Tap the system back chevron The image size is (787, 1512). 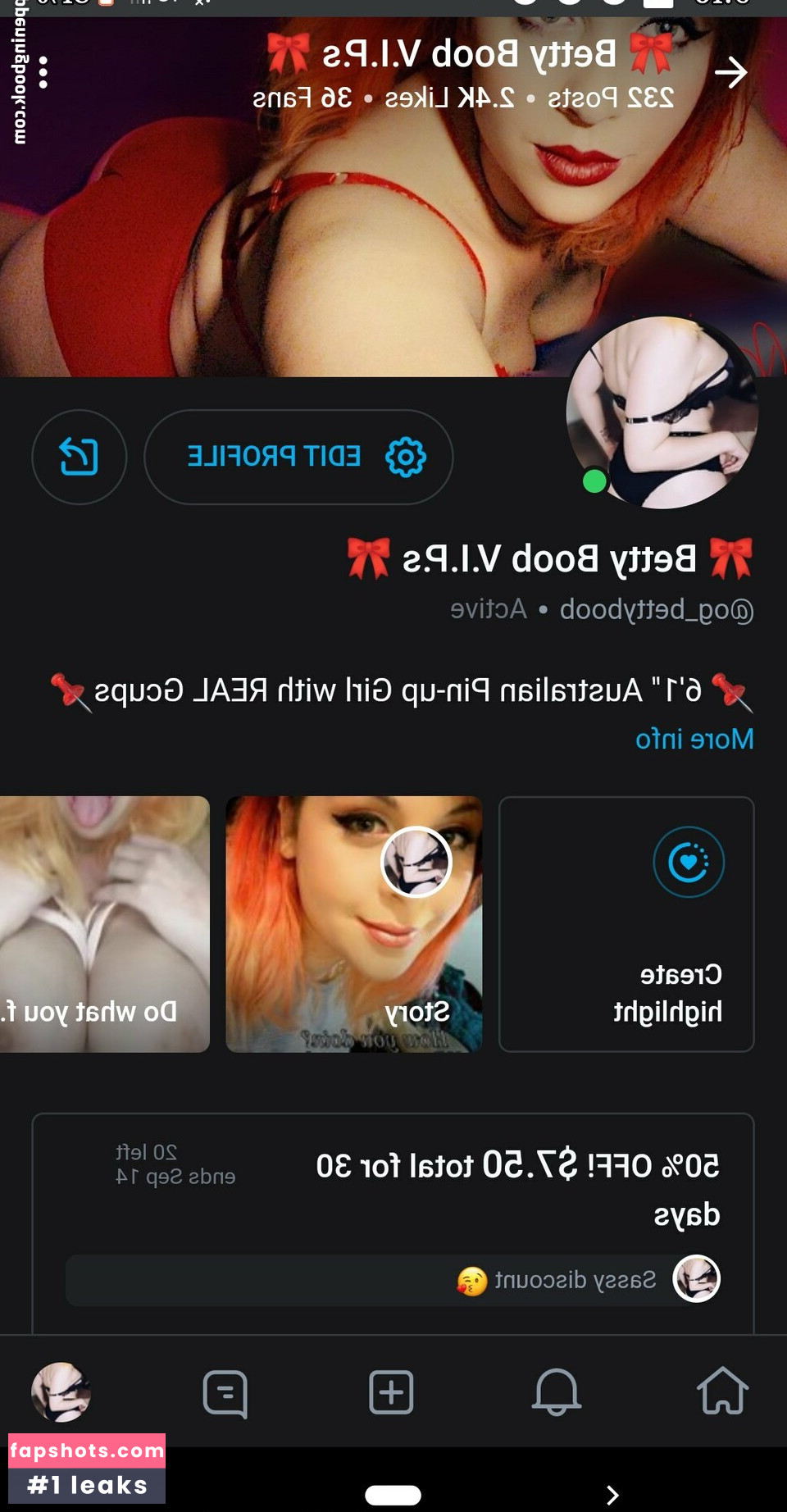[x=612, y=1494]
